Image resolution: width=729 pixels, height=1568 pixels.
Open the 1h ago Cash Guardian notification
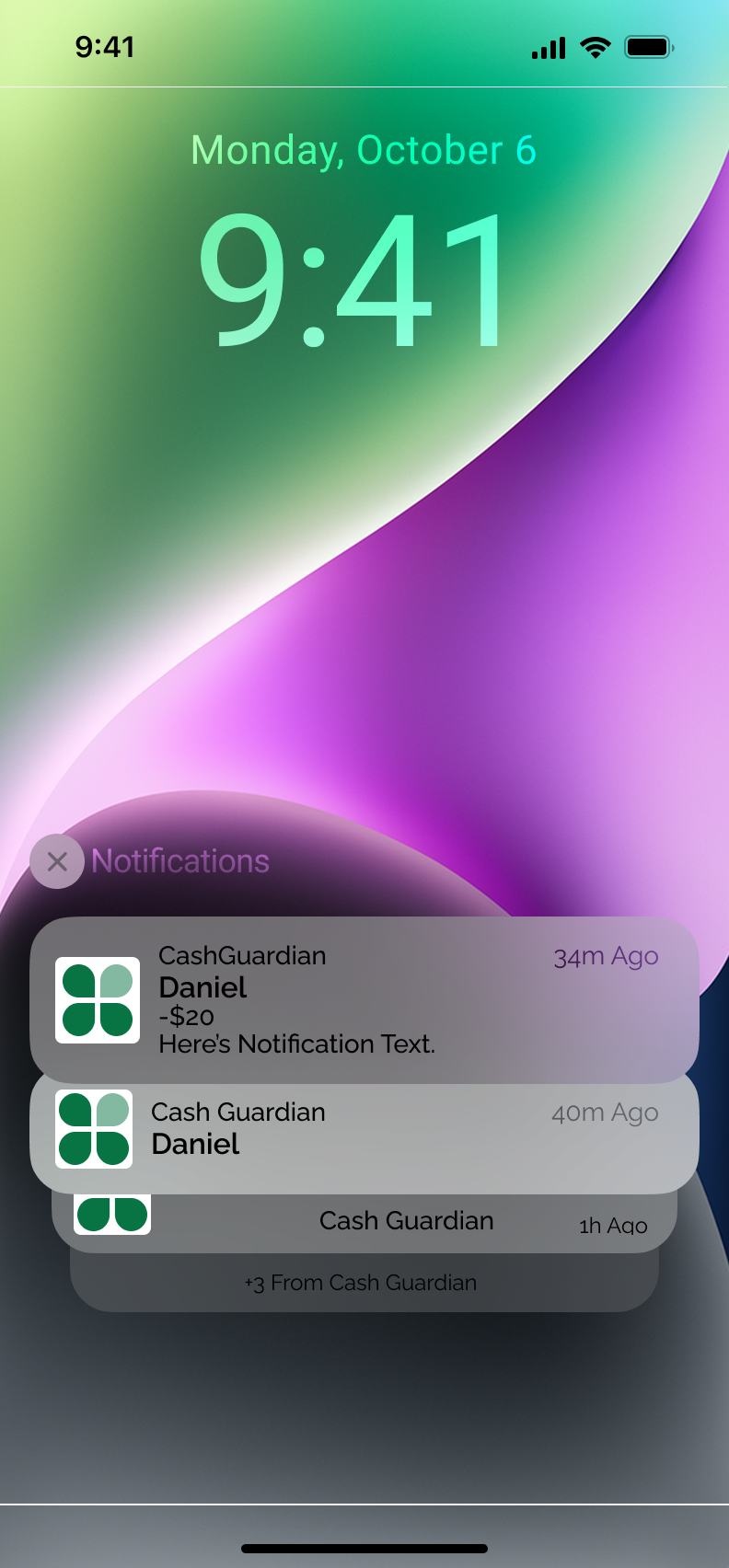tap(364, 1223)
